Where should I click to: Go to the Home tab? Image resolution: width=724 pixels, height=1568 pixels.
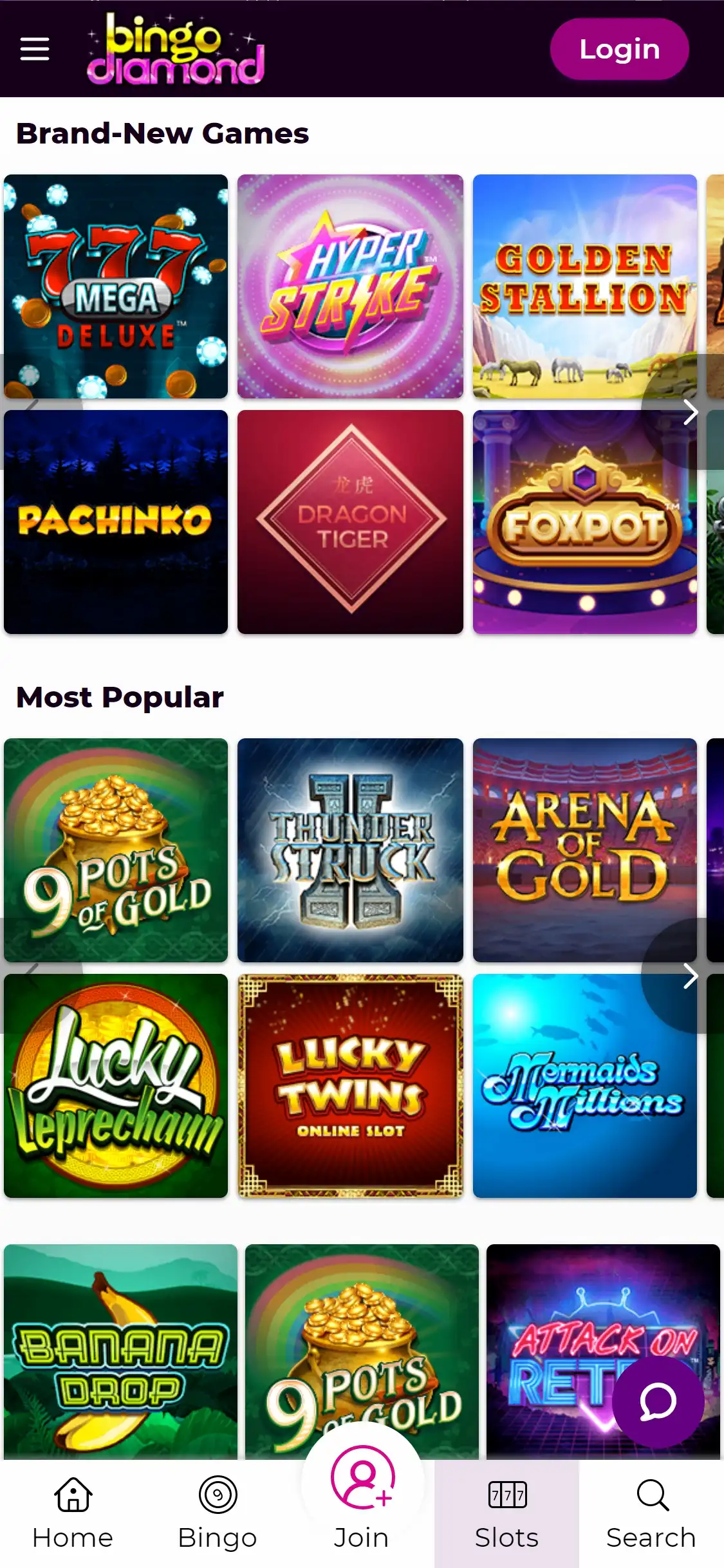tap(73, 1511)
